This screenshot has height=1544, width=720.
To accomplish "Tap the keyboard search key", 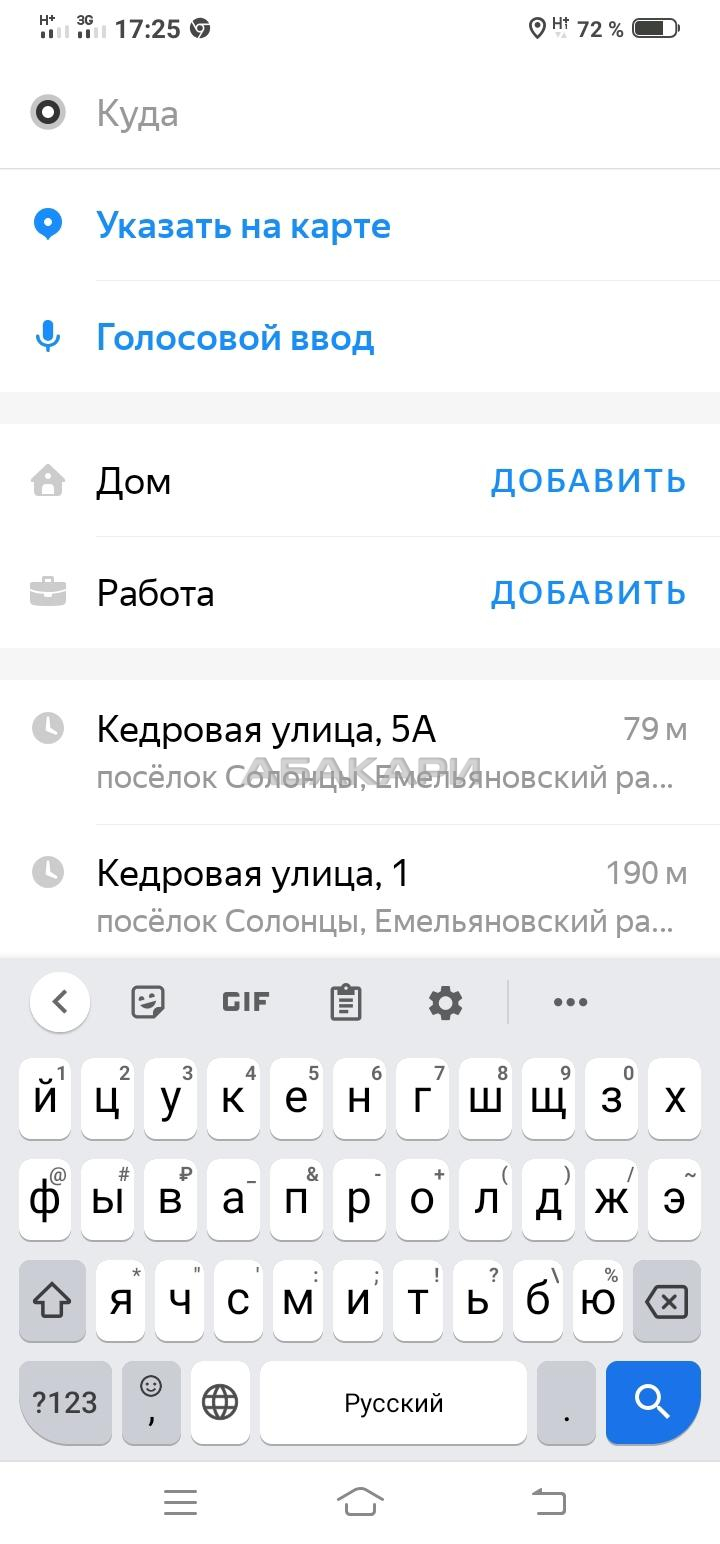I will click(x=652, y=1402).
